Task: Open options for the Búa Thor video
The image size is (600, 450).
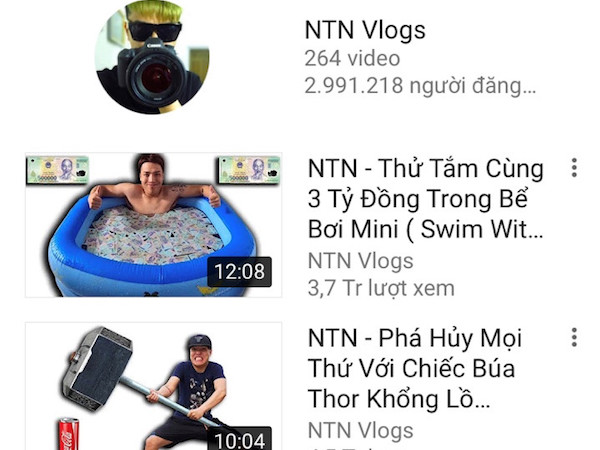Action: (574, 338)
